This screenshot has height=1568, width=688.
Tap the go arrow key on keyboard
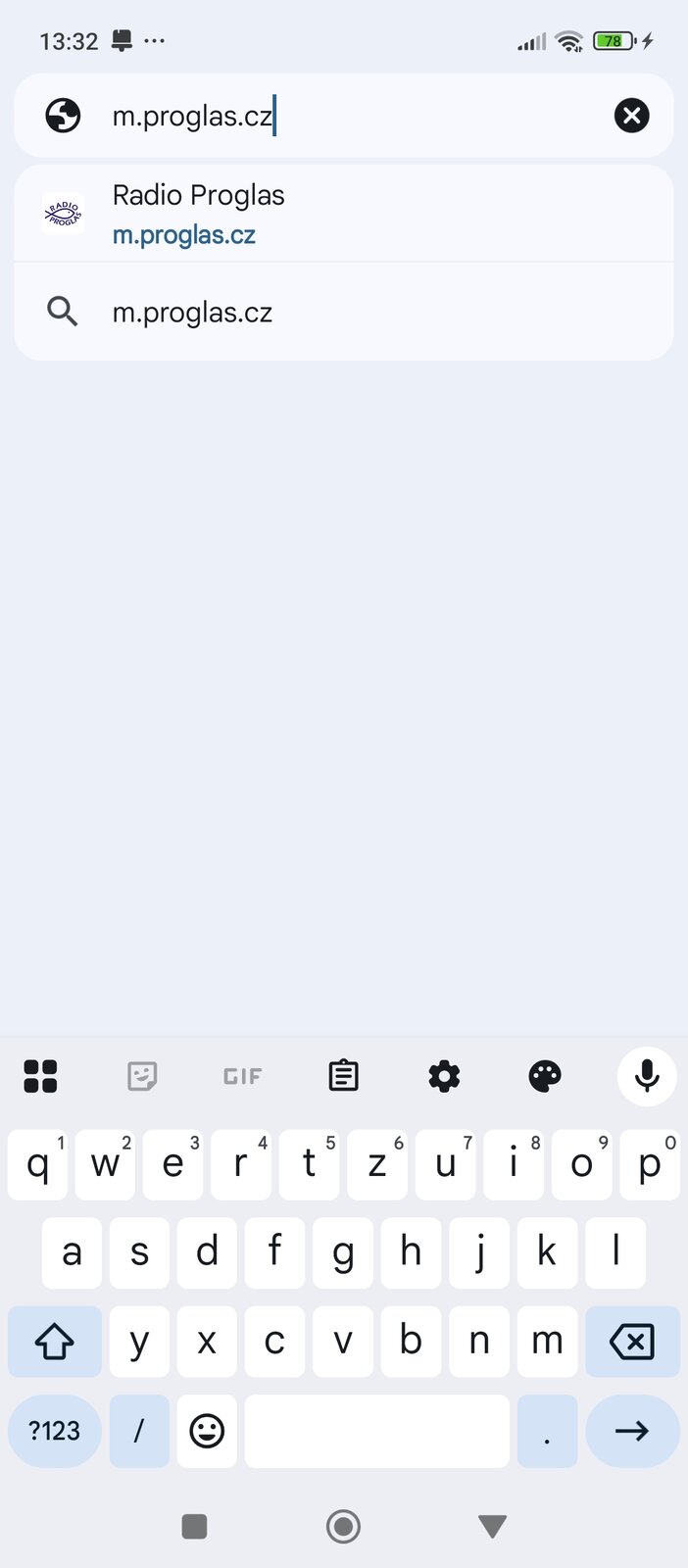632,1431
